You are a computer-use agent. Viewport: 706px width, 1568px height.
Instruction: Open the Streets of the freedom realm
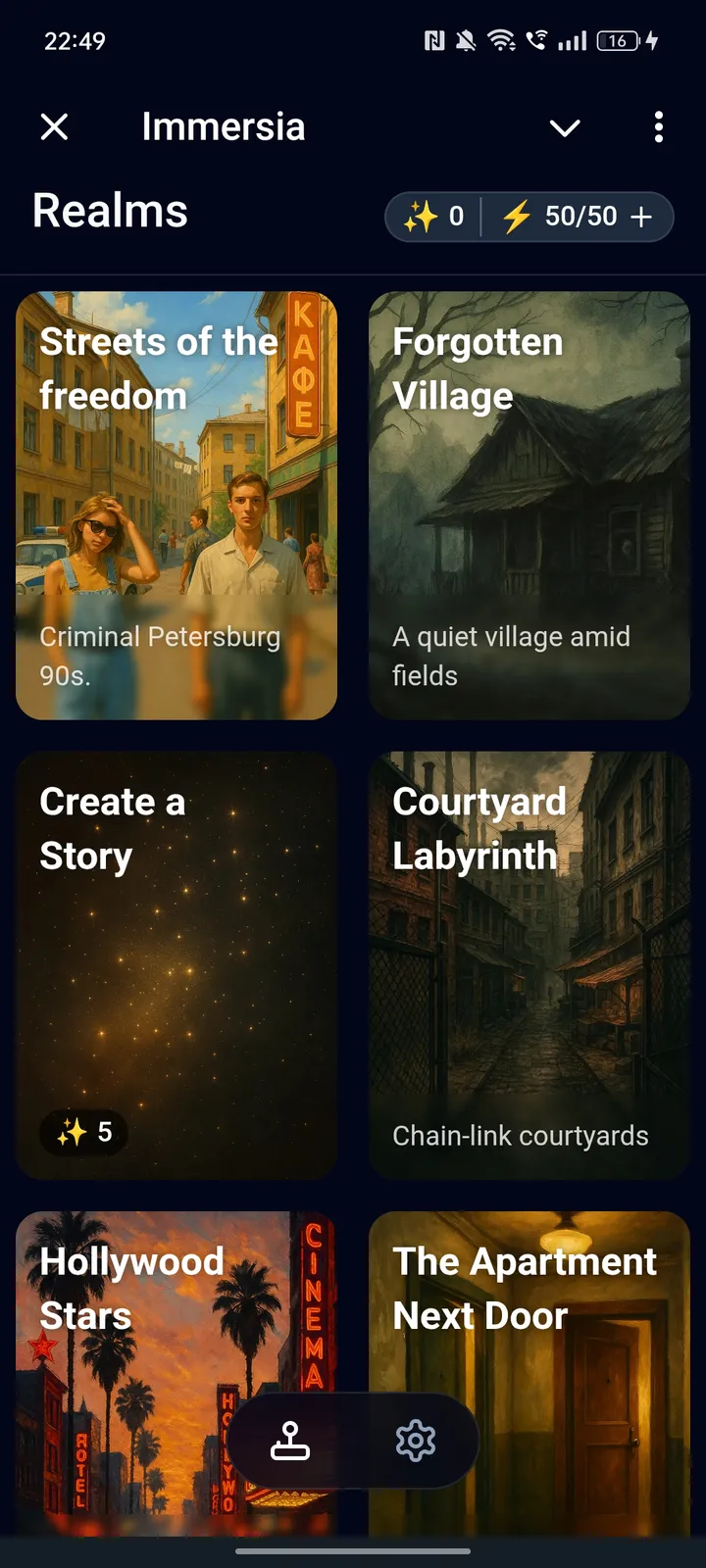(x=176, y=506)
